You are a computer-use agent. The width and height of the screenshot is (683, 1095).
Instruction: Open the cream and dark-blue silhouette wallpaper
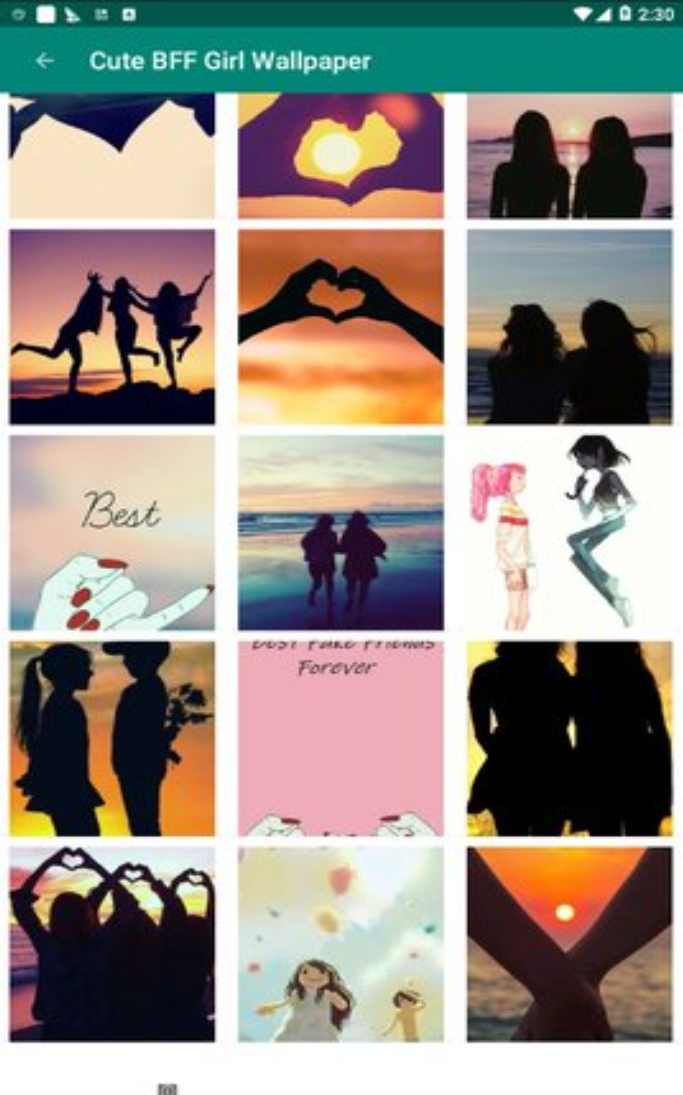[x=112, y=156]
